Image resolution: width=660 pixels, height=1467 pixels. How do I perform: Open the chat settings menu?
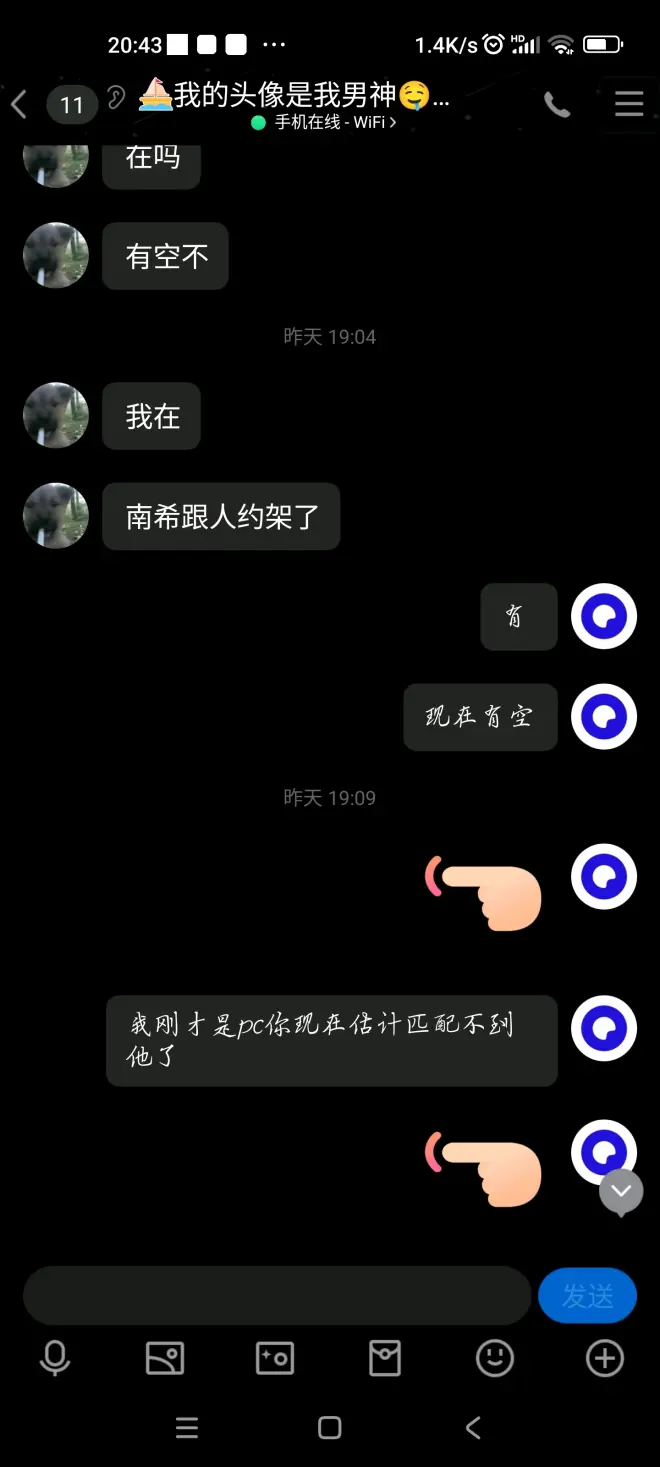[628, 103]
